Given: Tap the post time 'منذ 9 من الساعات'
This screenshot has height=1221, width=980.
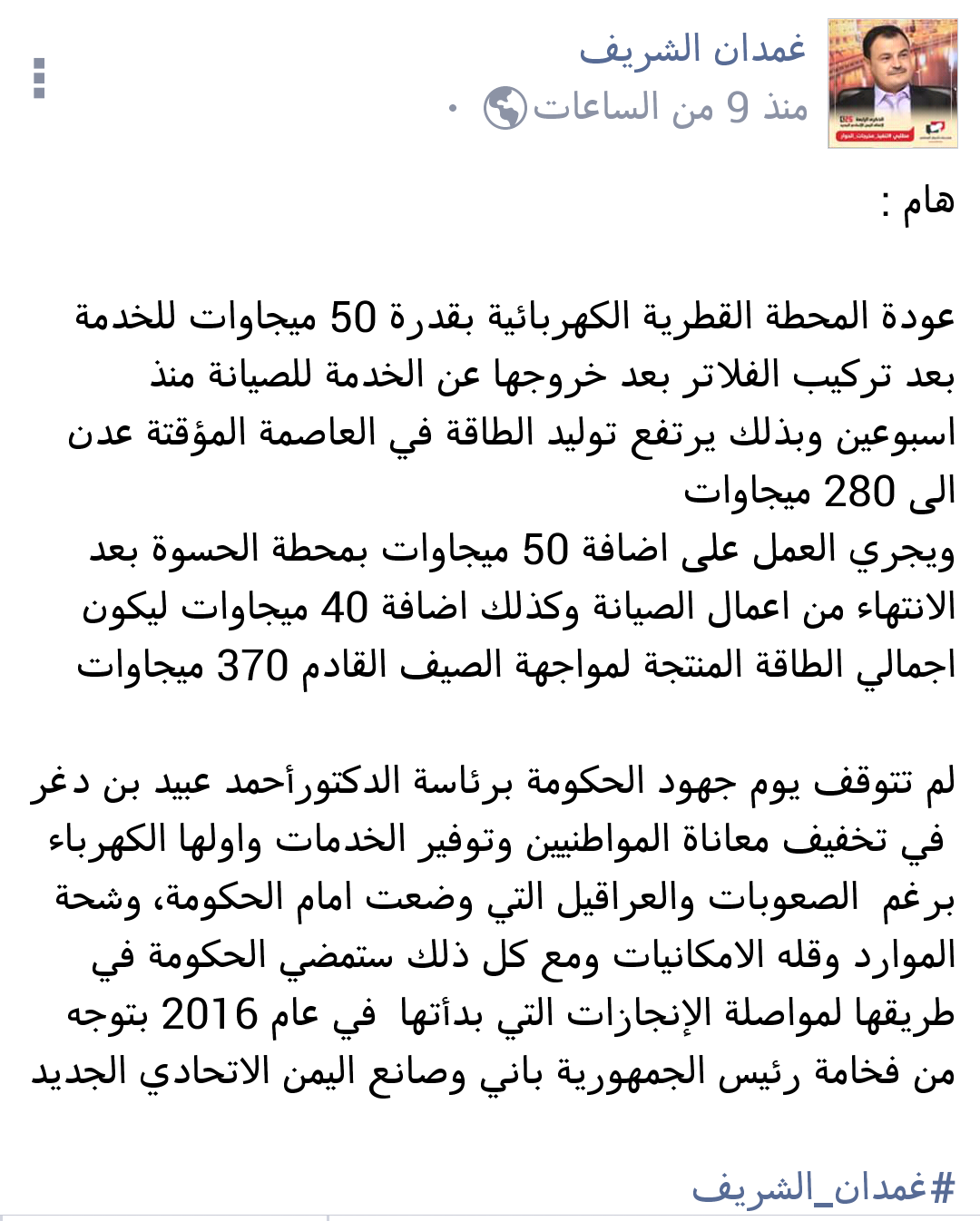Looking at the screenshot, I should 671,108.
